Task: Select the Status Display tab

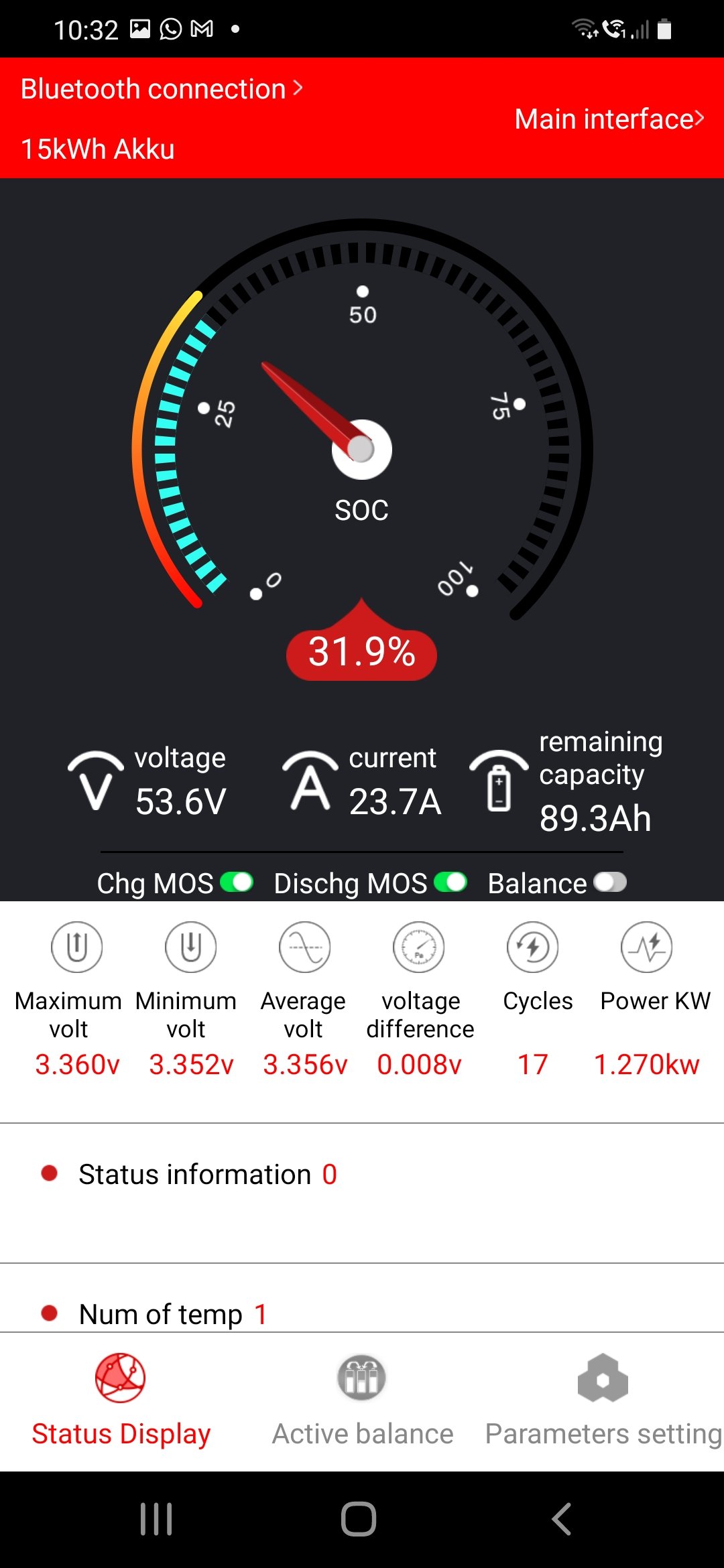Action: pos(121,1397)
